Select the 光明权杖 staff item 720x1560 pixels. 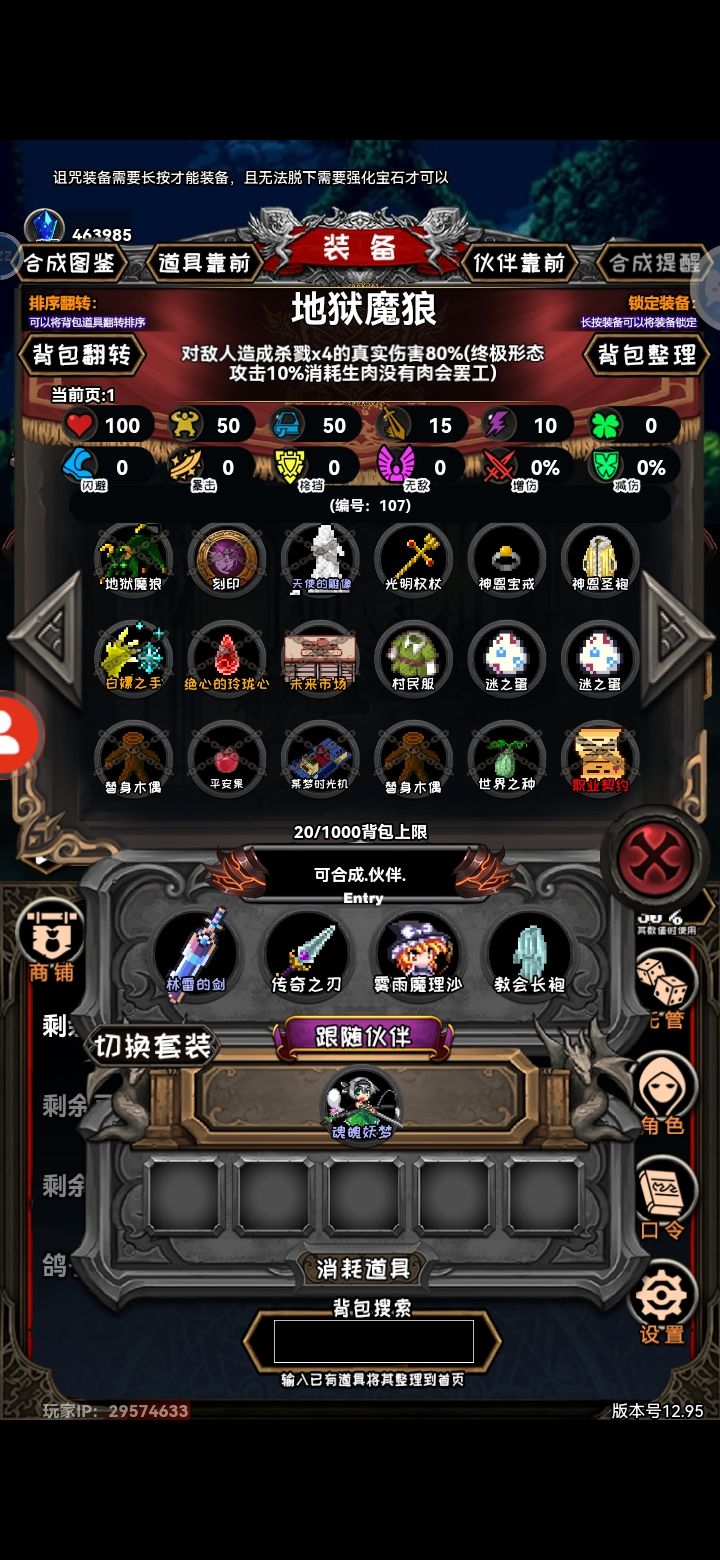[413, 557]
